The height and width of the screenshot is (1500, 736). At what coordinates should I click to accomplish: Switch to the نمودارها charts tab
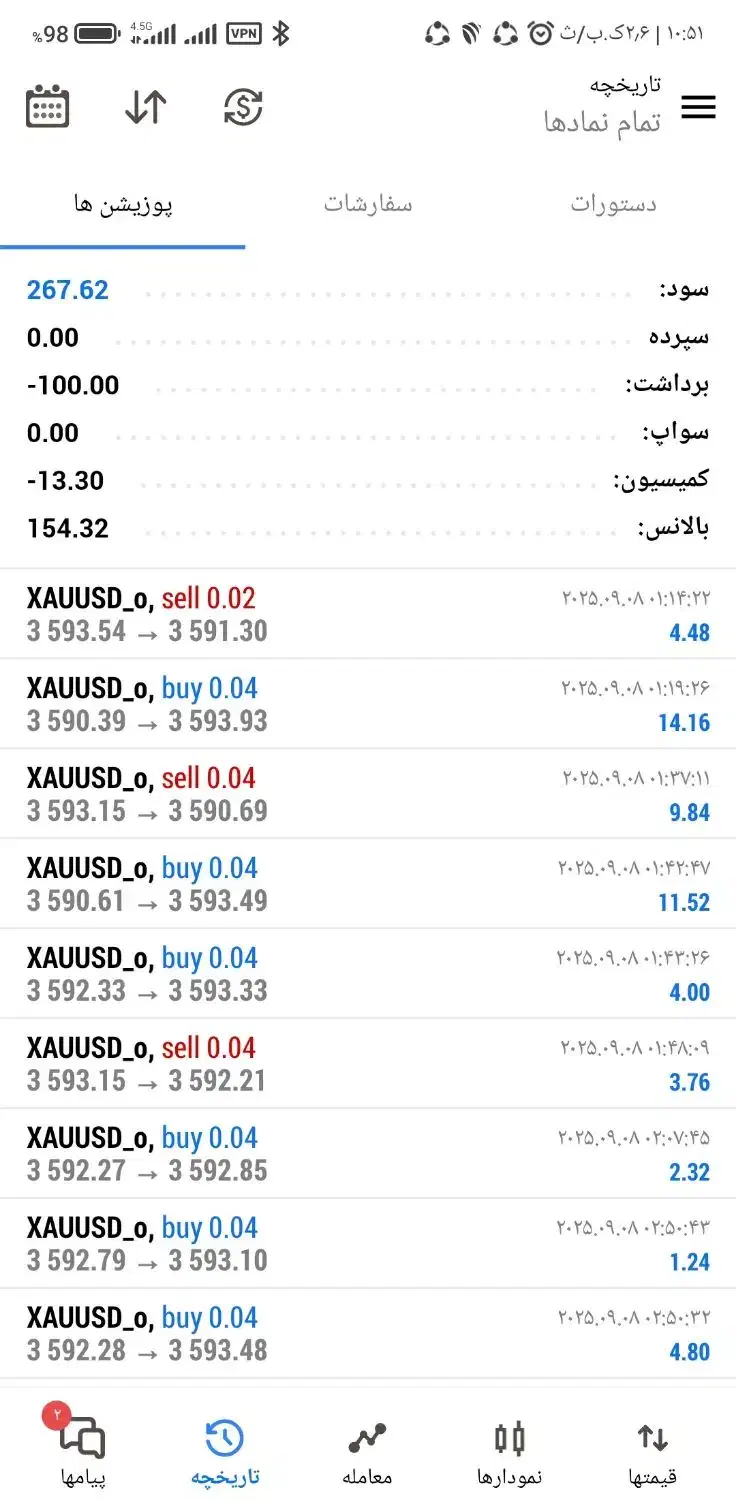coord(510,1450)
